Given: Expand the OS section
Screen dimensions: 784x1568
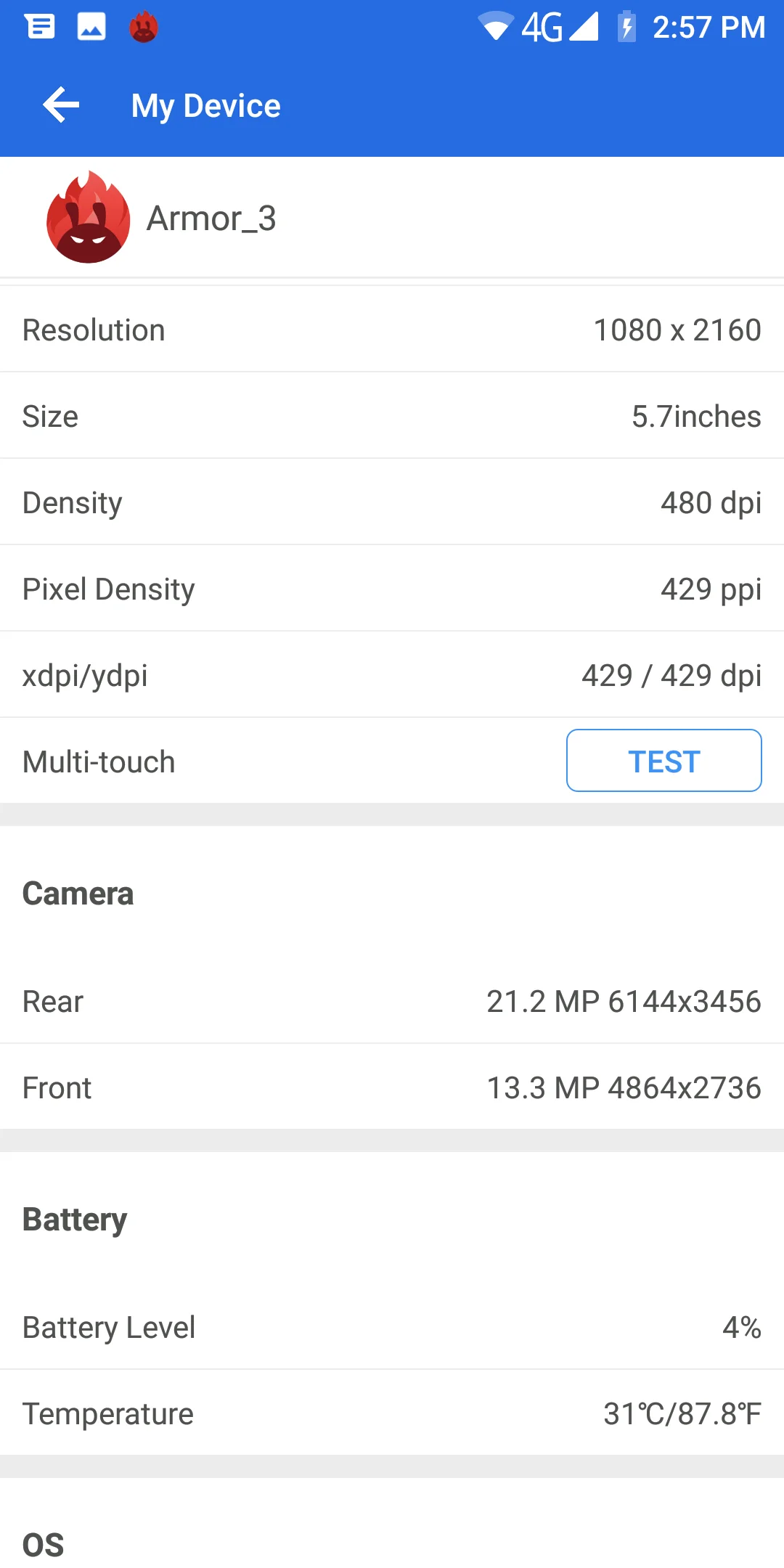Looking at the screenshot, I should 42,1543.
